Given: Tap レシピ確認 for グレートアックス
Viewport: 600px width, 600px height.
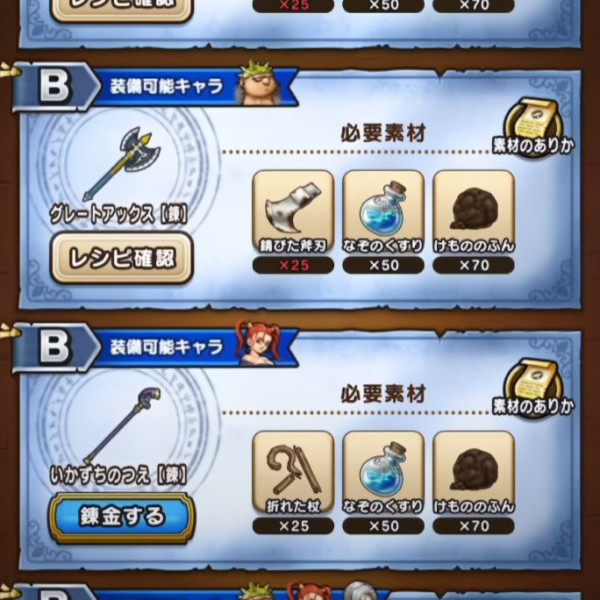Looking at the screenshot, I should point(121,259).
